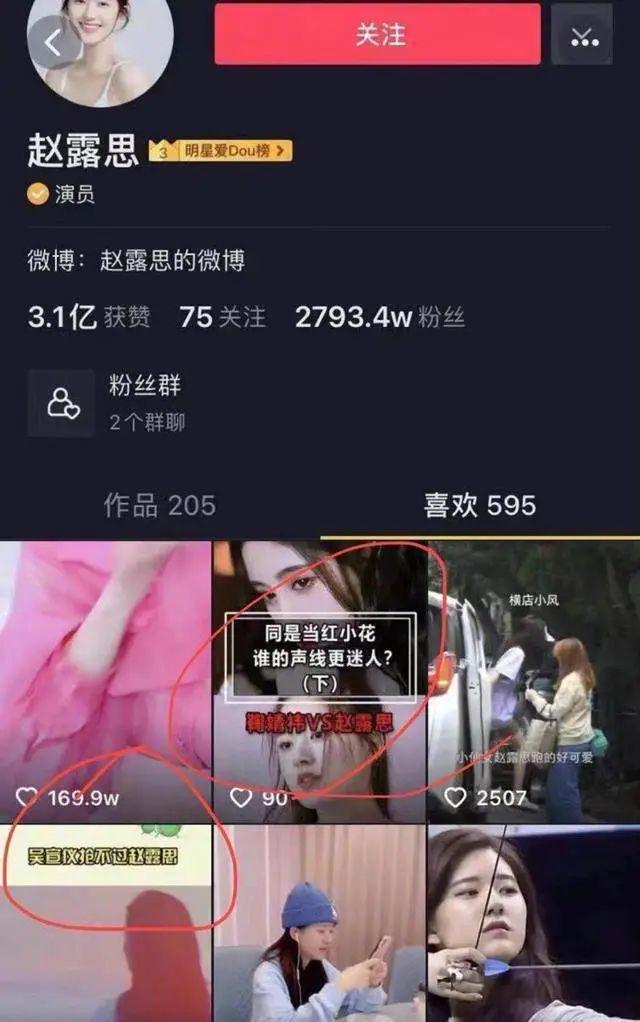Play the pink dress video with 169.9w likes

[105, 680]
